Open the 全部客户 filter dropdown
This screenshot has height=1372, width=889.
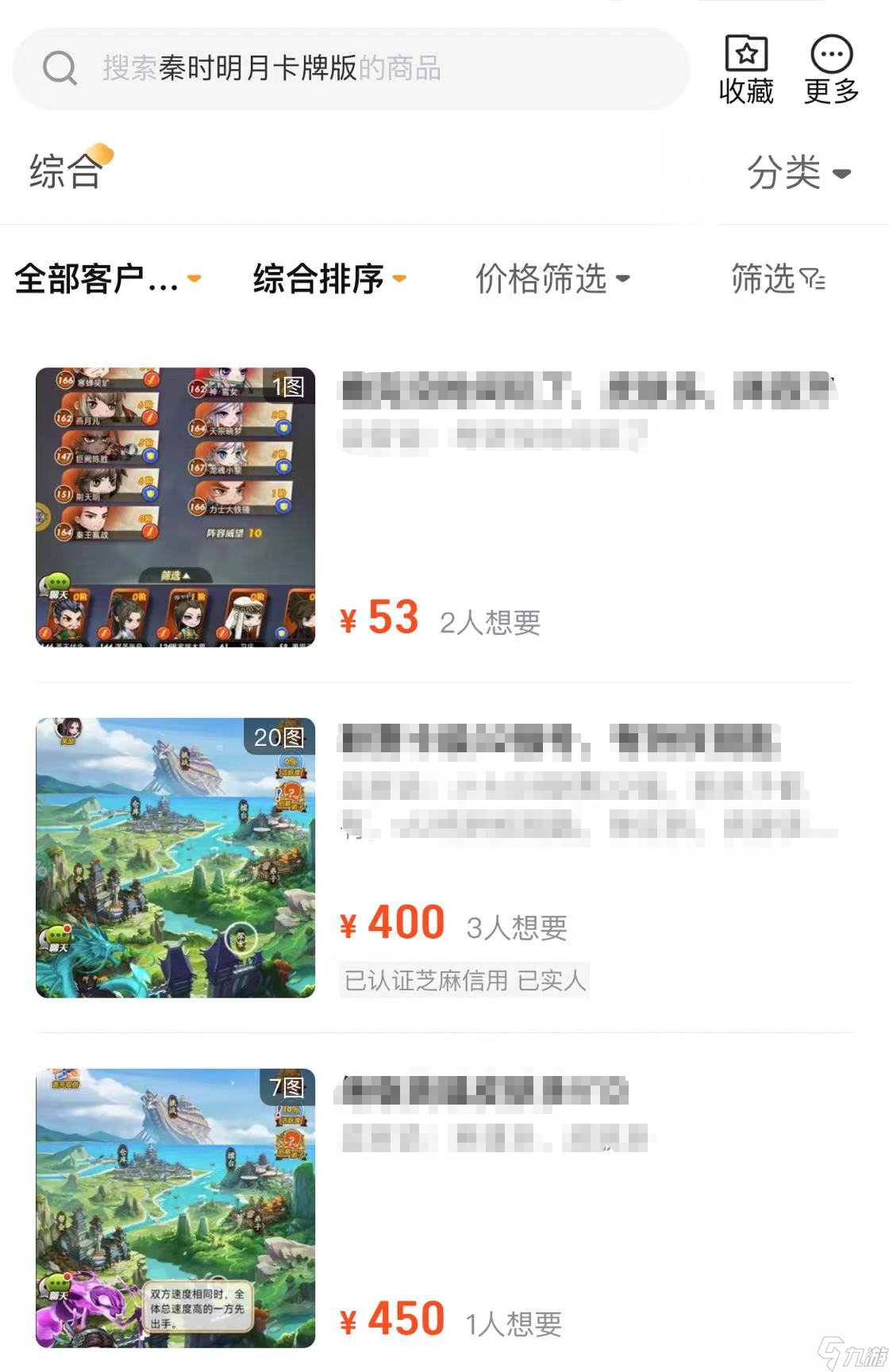[x=107, y=279]
